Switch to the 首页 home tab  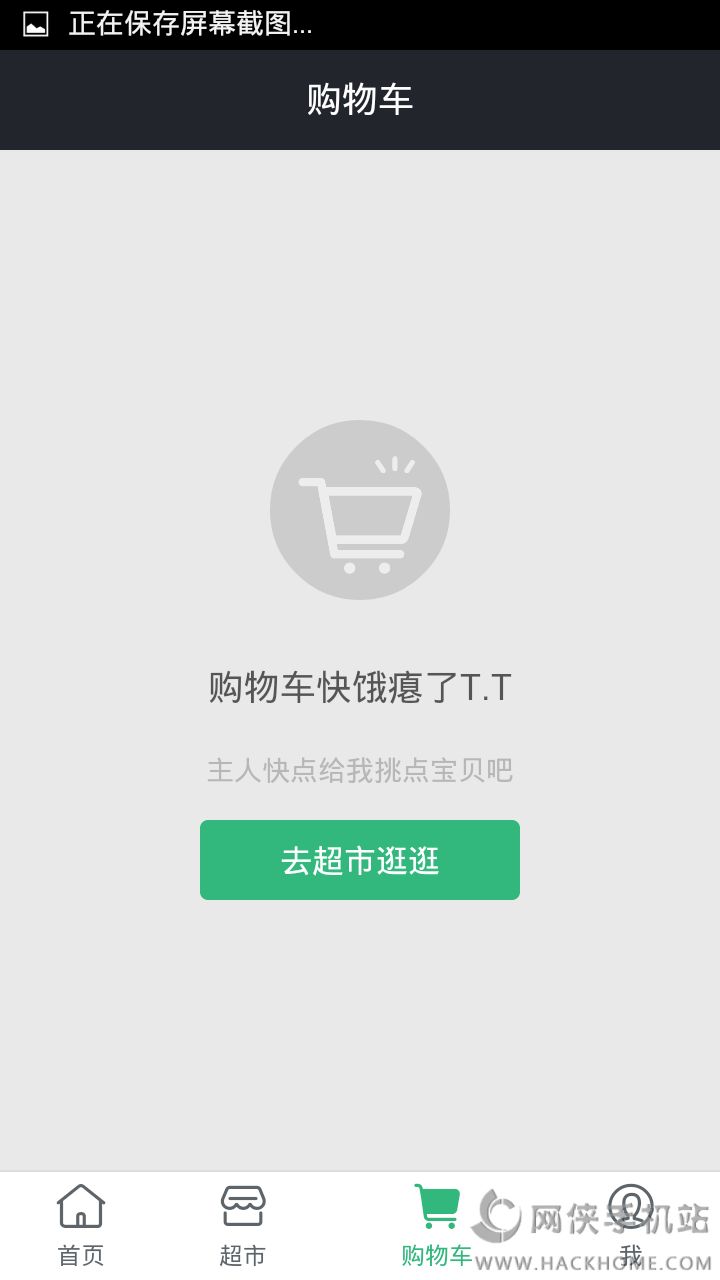[x=81, y=1225]
